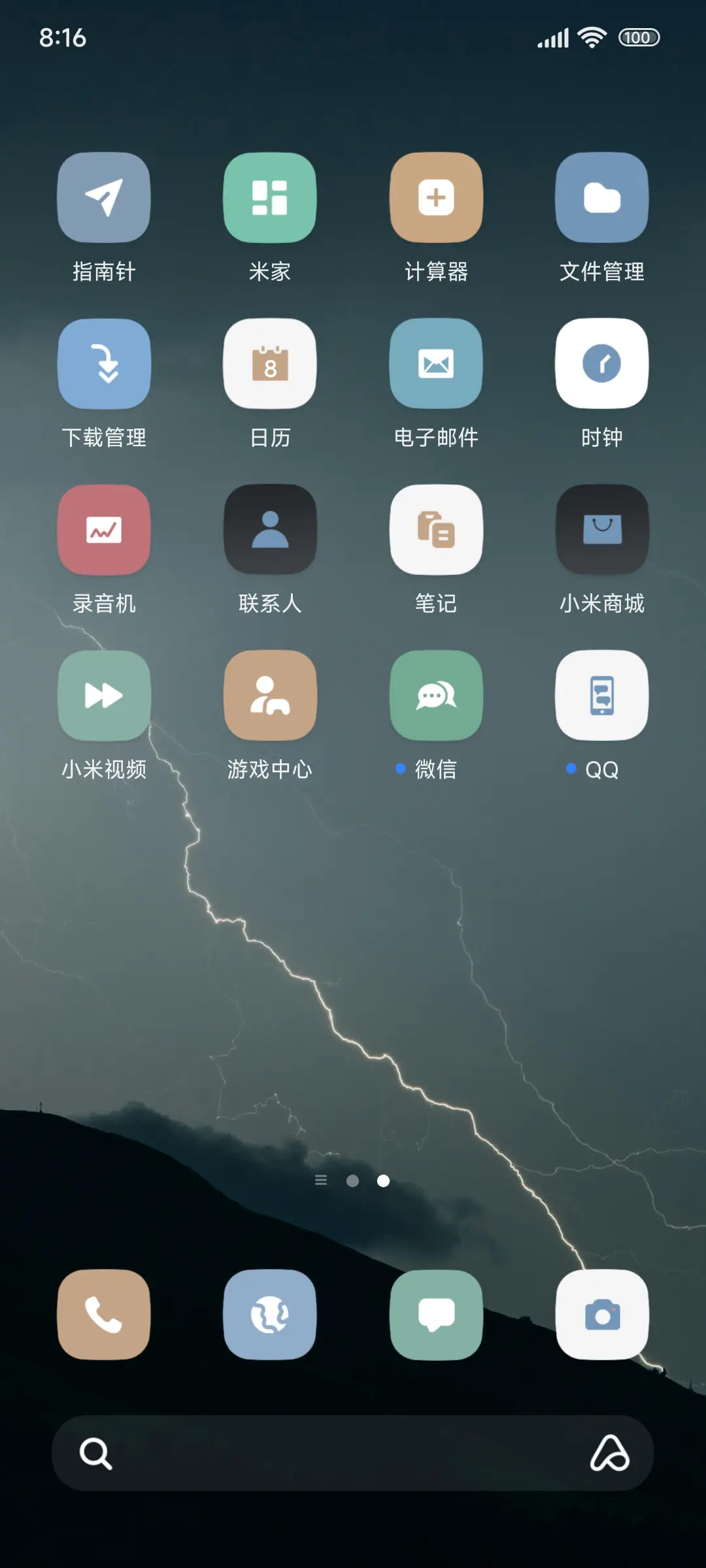Open the 联系人 contacts app
This screenshot has width=706, height=1568.
tap(270, 530)
